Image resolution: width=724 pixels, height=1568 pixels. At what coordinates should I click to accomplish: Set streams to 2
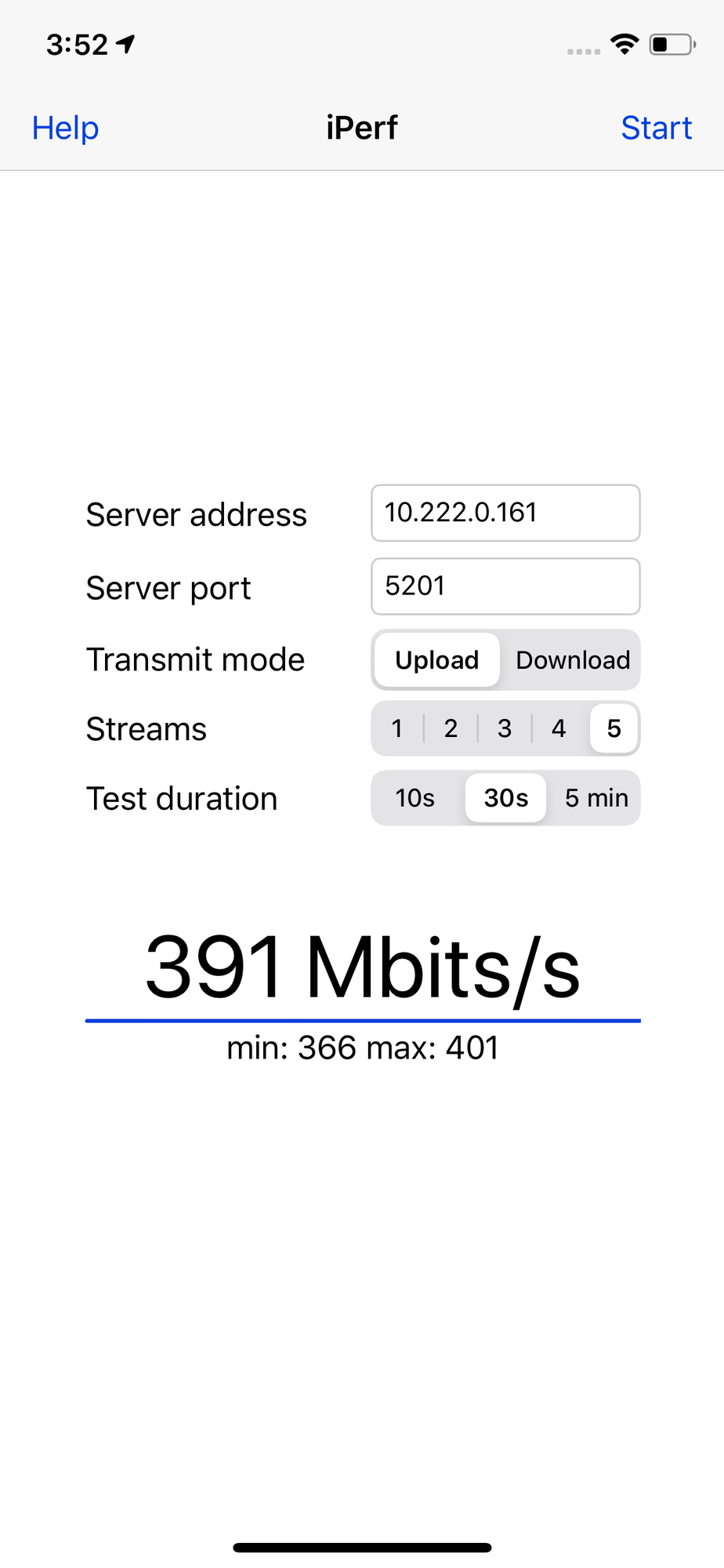[451, 729]
